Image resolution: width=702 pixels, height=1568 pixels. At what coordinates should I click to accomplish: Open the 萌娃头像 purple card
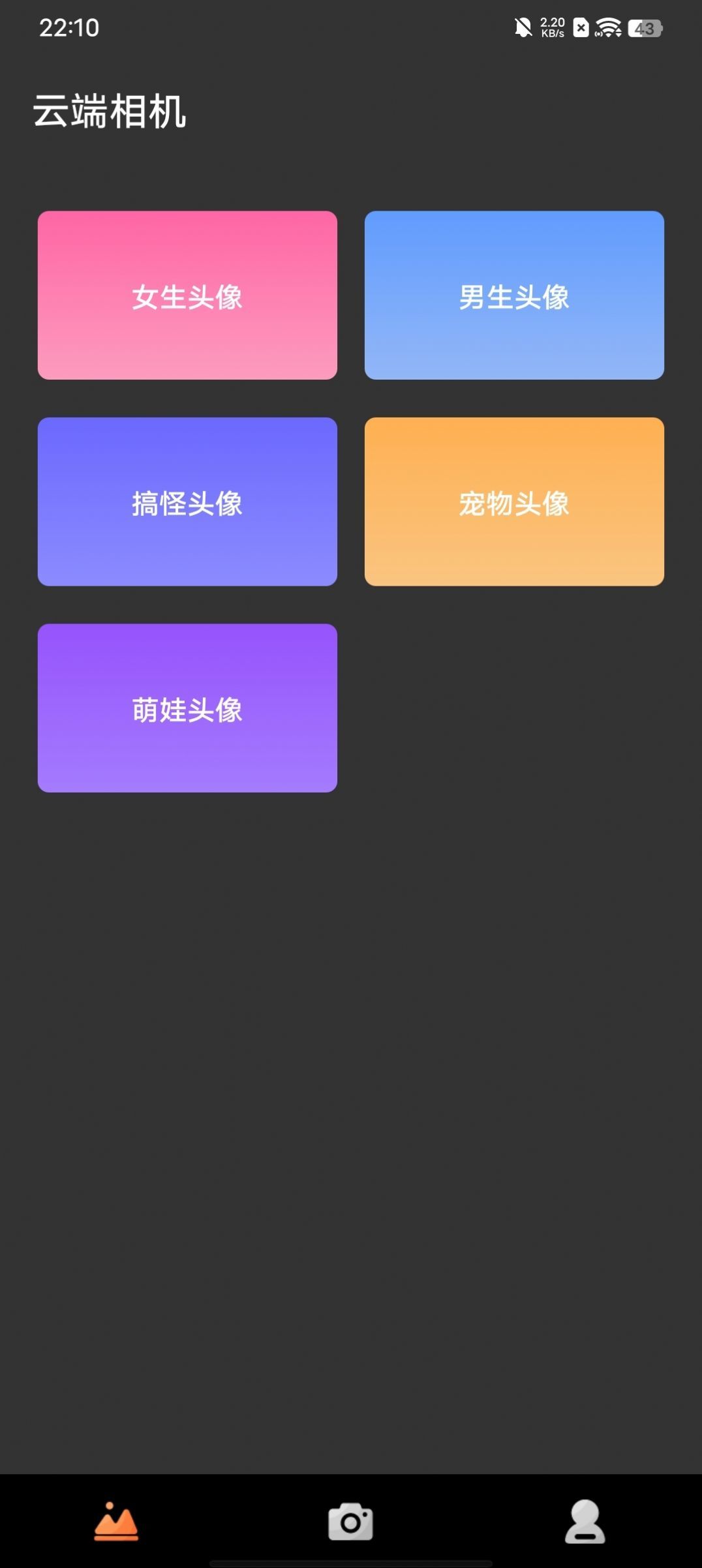coord(187,709)
